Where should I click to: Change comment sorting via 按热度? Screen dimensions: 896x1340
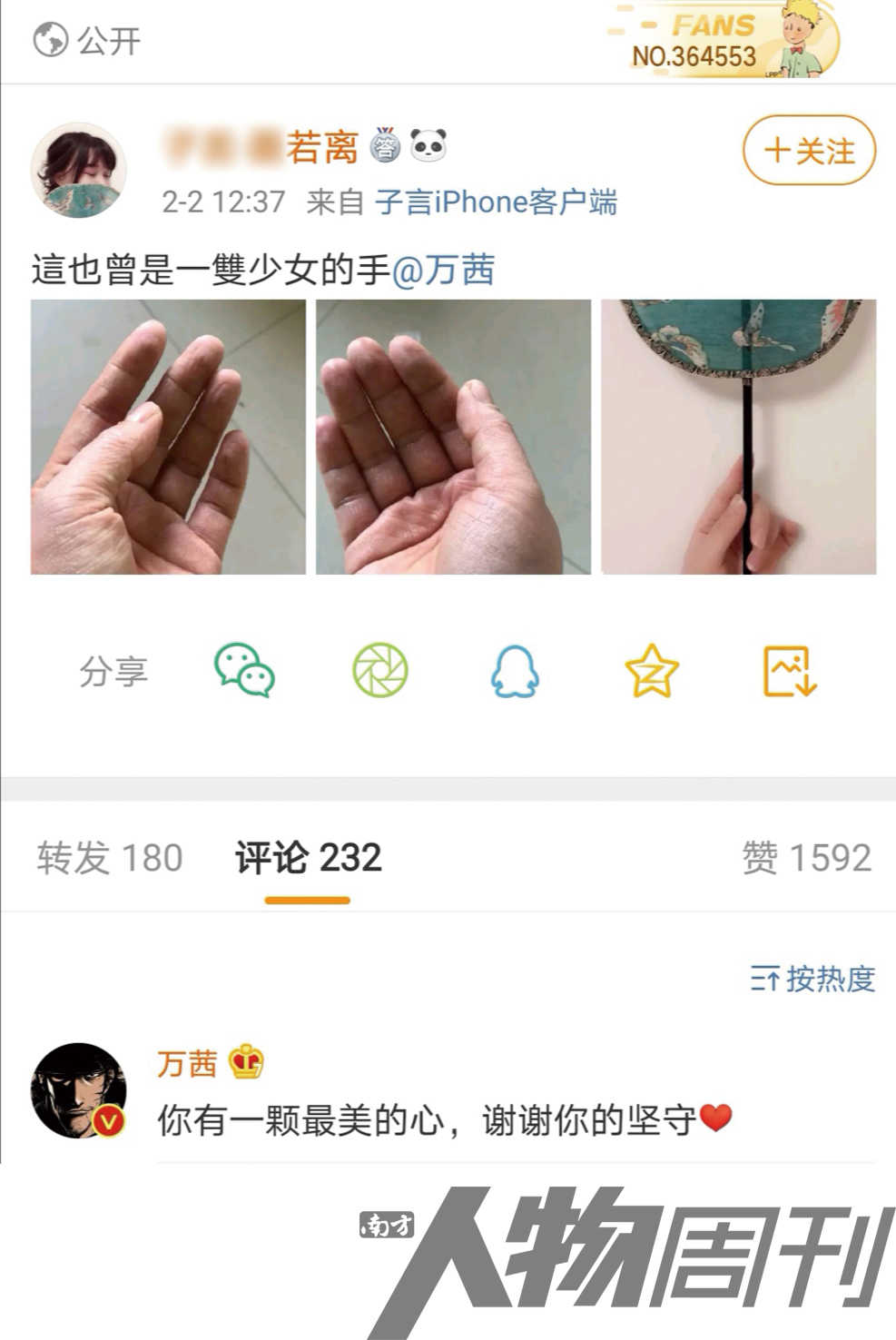(x=812, y=979)
